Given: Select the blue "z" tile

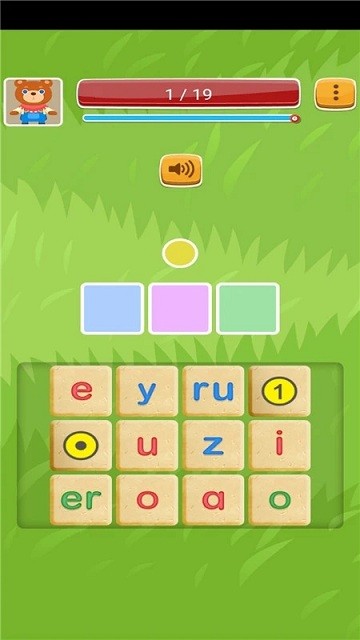Looking at the screenshot, I should coord(213,445).
